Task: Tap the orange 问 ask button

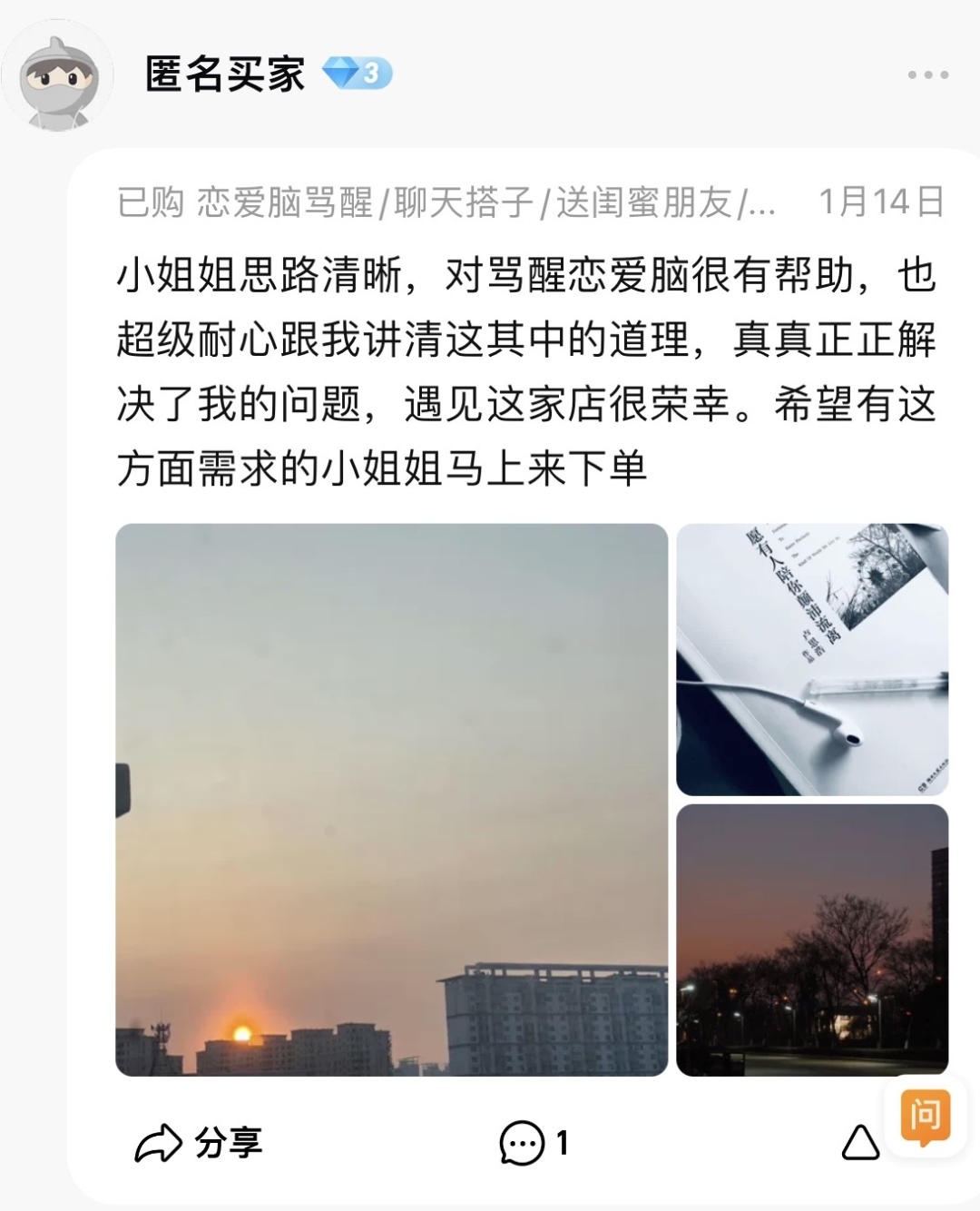Action: (x=925, y=1116)
